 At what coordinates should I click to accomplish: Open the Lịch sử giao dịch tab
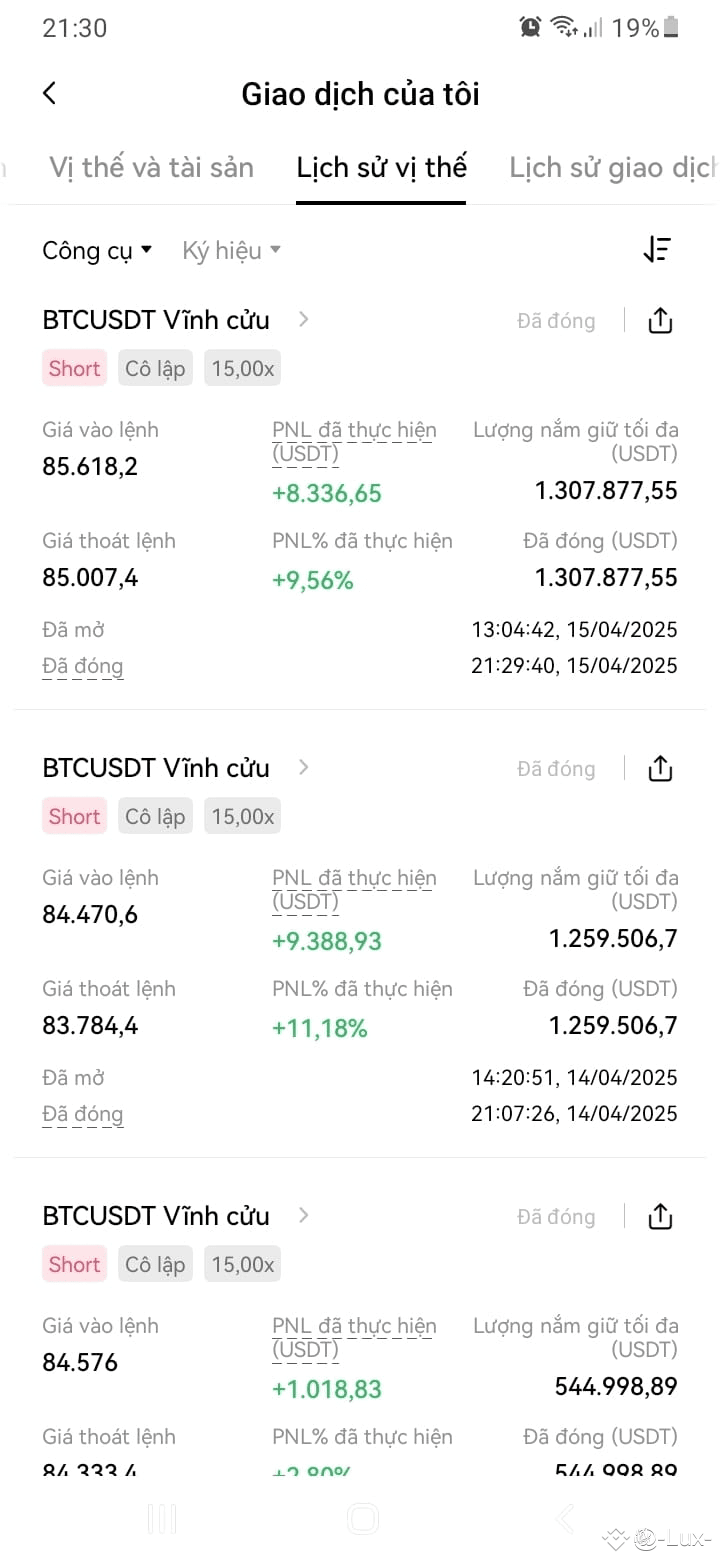coord(613,167)
